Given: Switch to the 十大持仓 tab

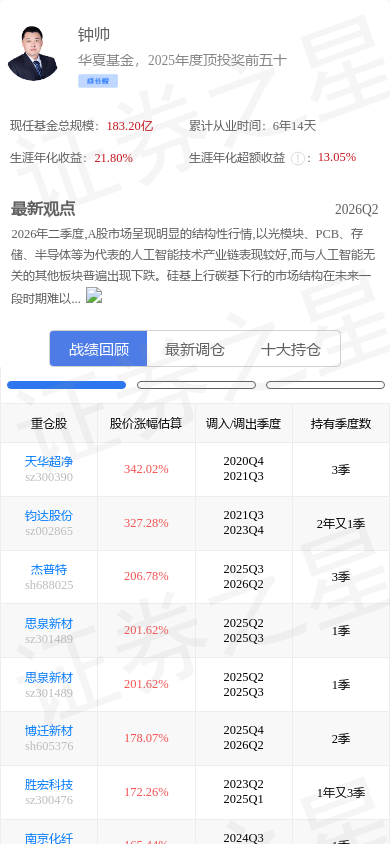Looking at the screenshot, I should click(291, 349).
